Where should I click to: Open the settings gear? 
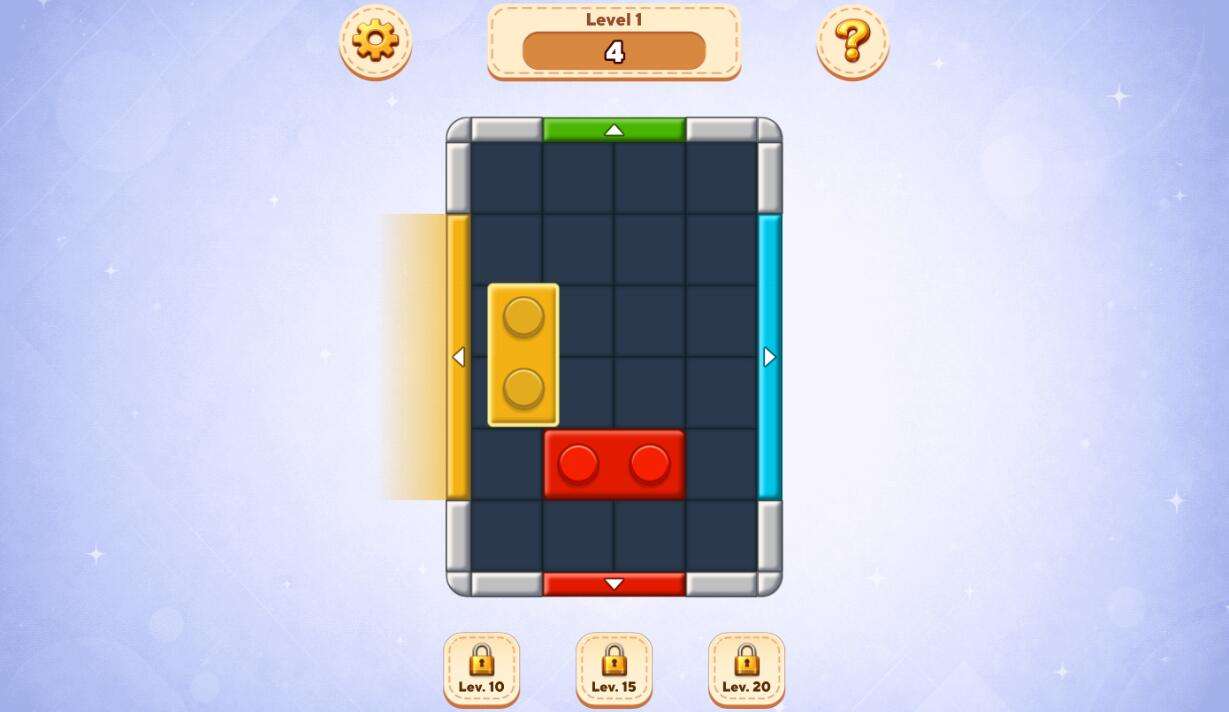375,41
